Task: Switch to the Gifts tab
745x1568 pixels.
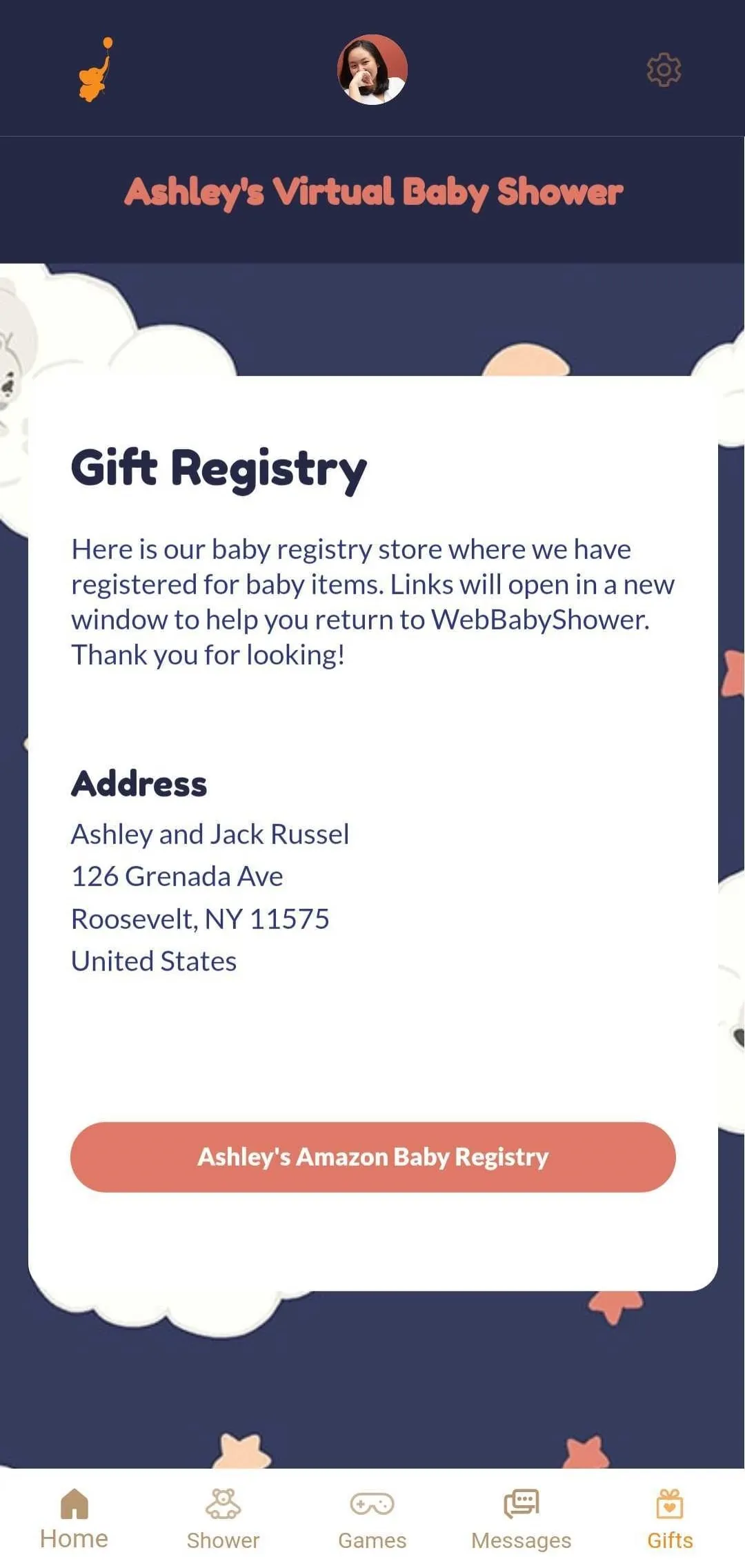Action: point(670,1525)
